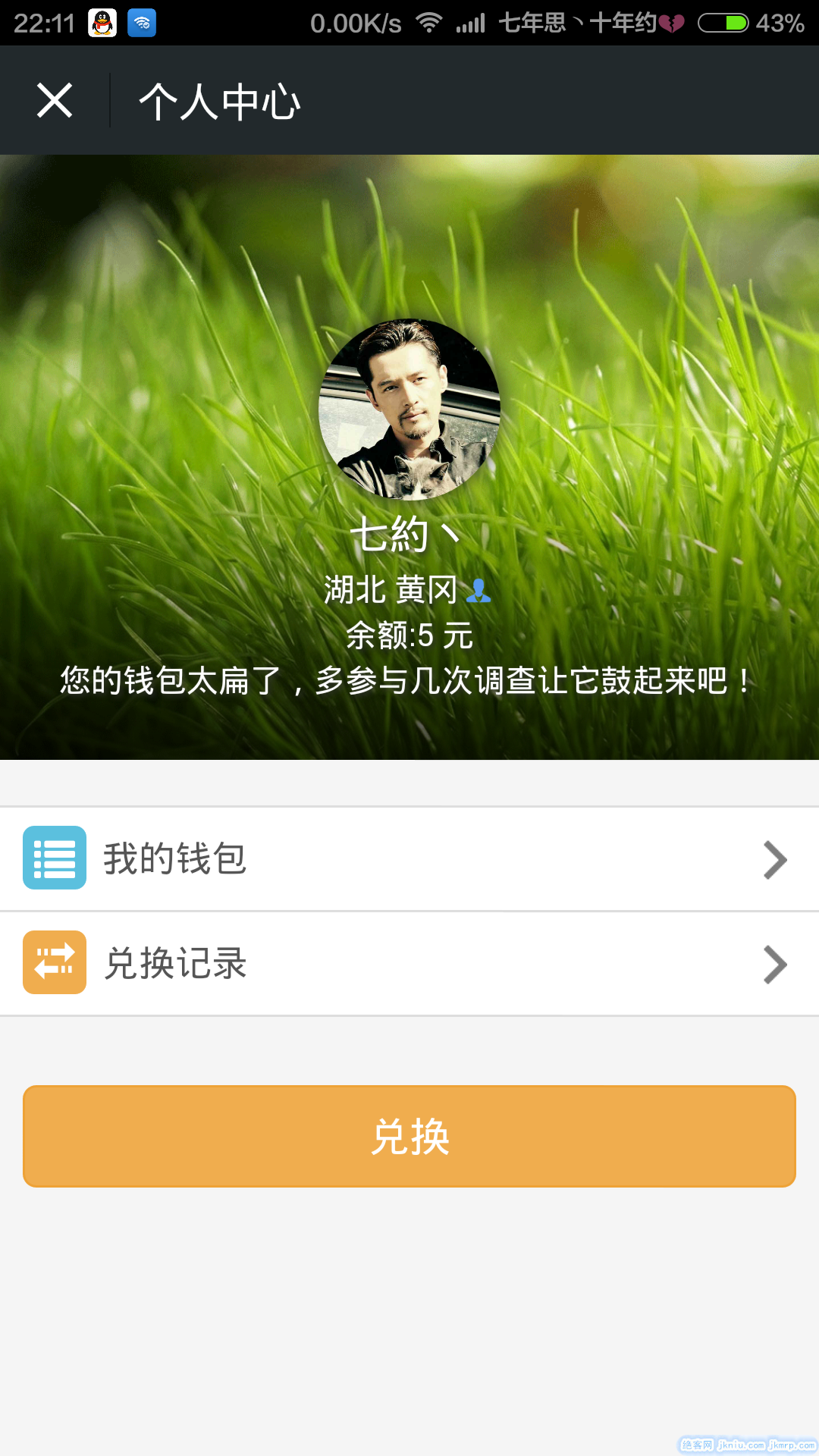Close the 个人中心 page

(x=55, y=100)
